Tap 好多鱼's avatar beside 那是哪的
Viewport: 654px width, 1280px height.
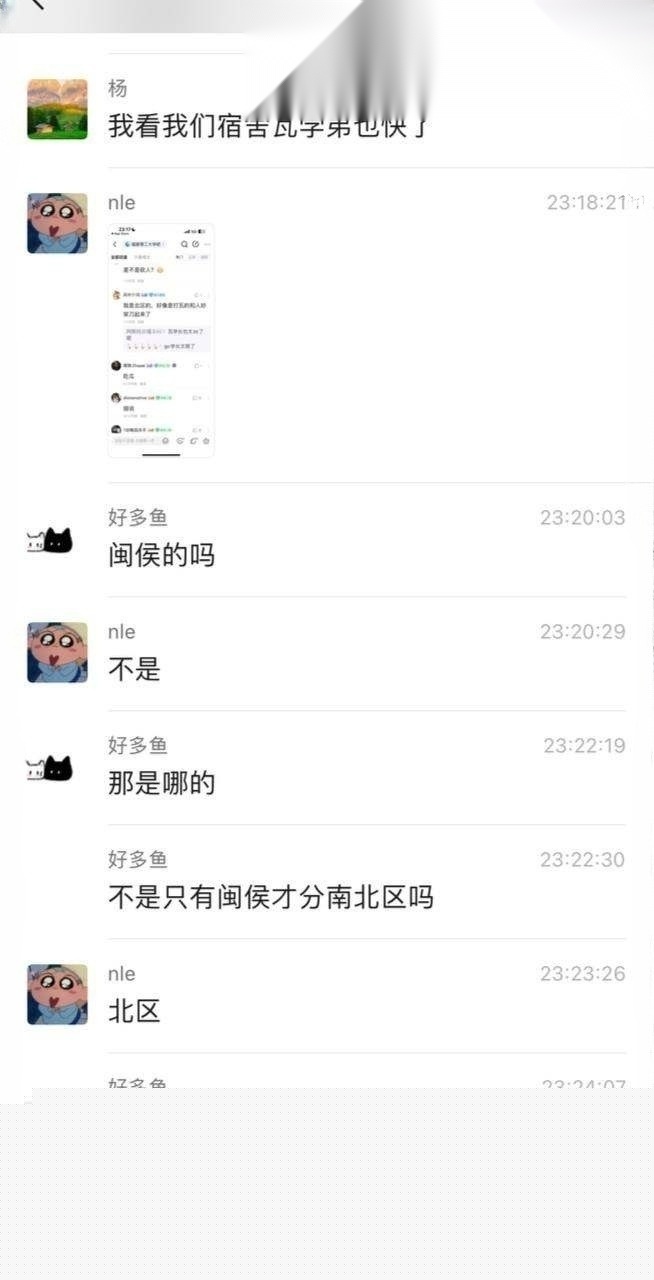pos(50,769)
